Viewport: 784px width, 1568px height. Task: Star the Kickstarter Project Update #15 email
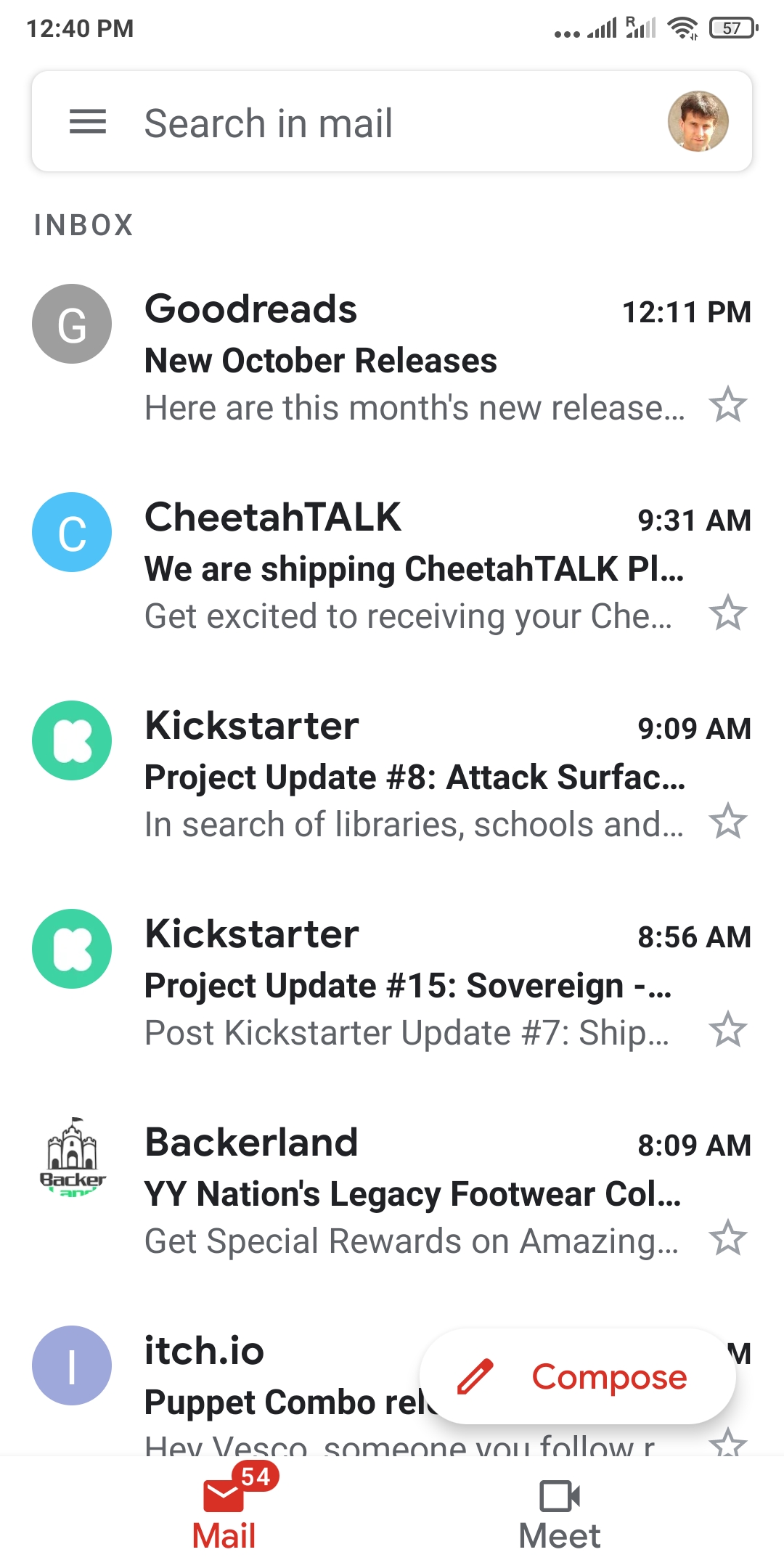pyautogui.click(x=727, y=1031)
